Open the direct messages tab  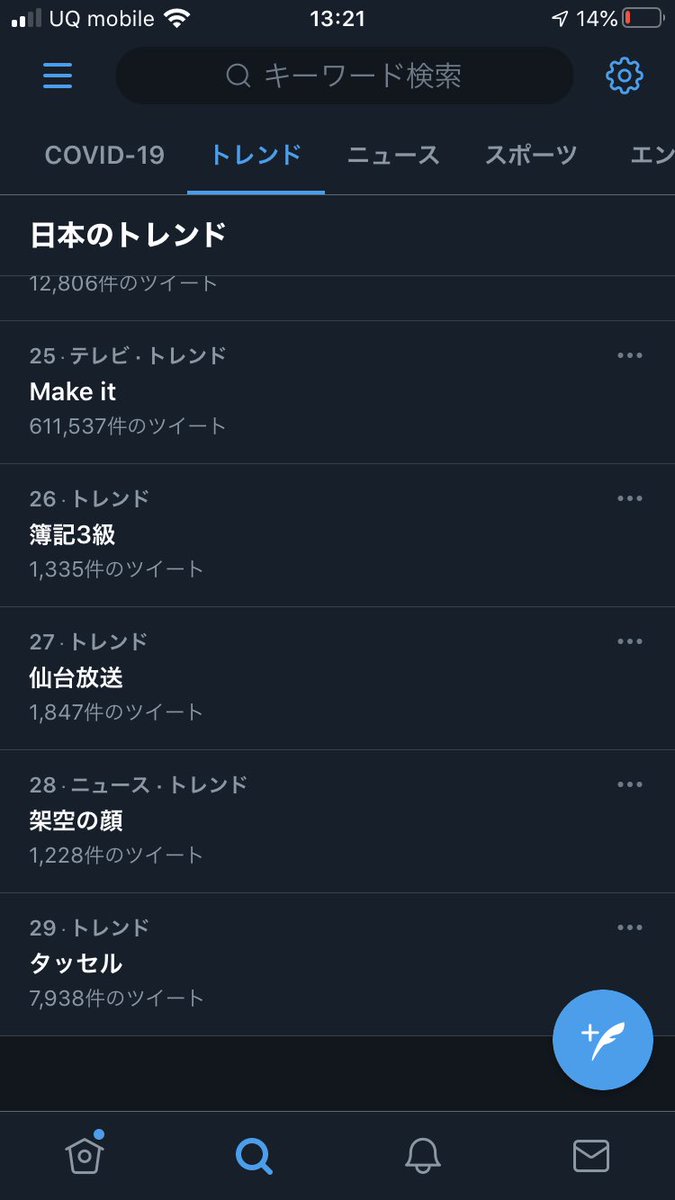pos(591,1156)
